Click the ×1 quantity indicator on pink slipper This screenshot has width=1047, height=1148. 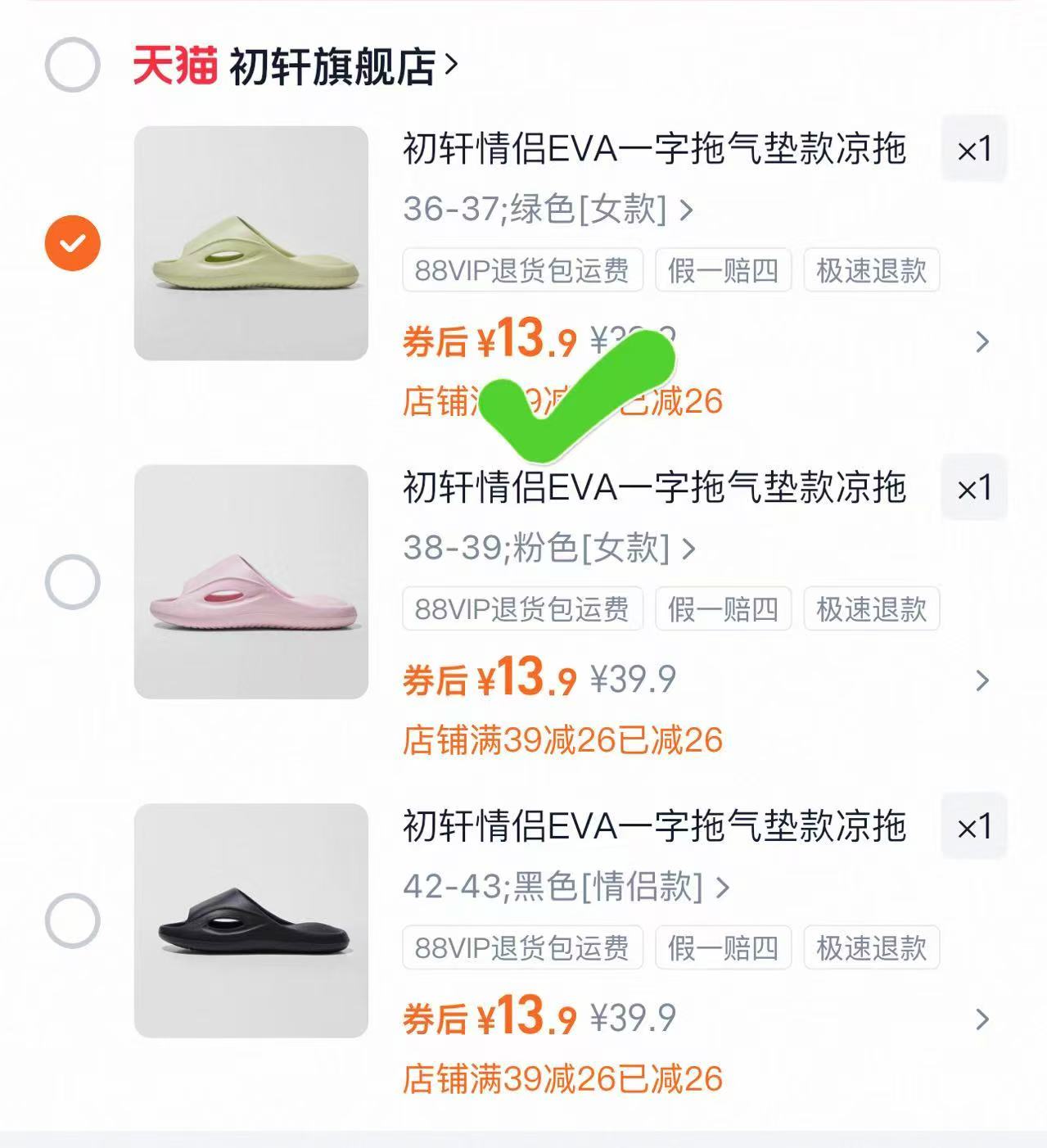(x=974, y=489)
